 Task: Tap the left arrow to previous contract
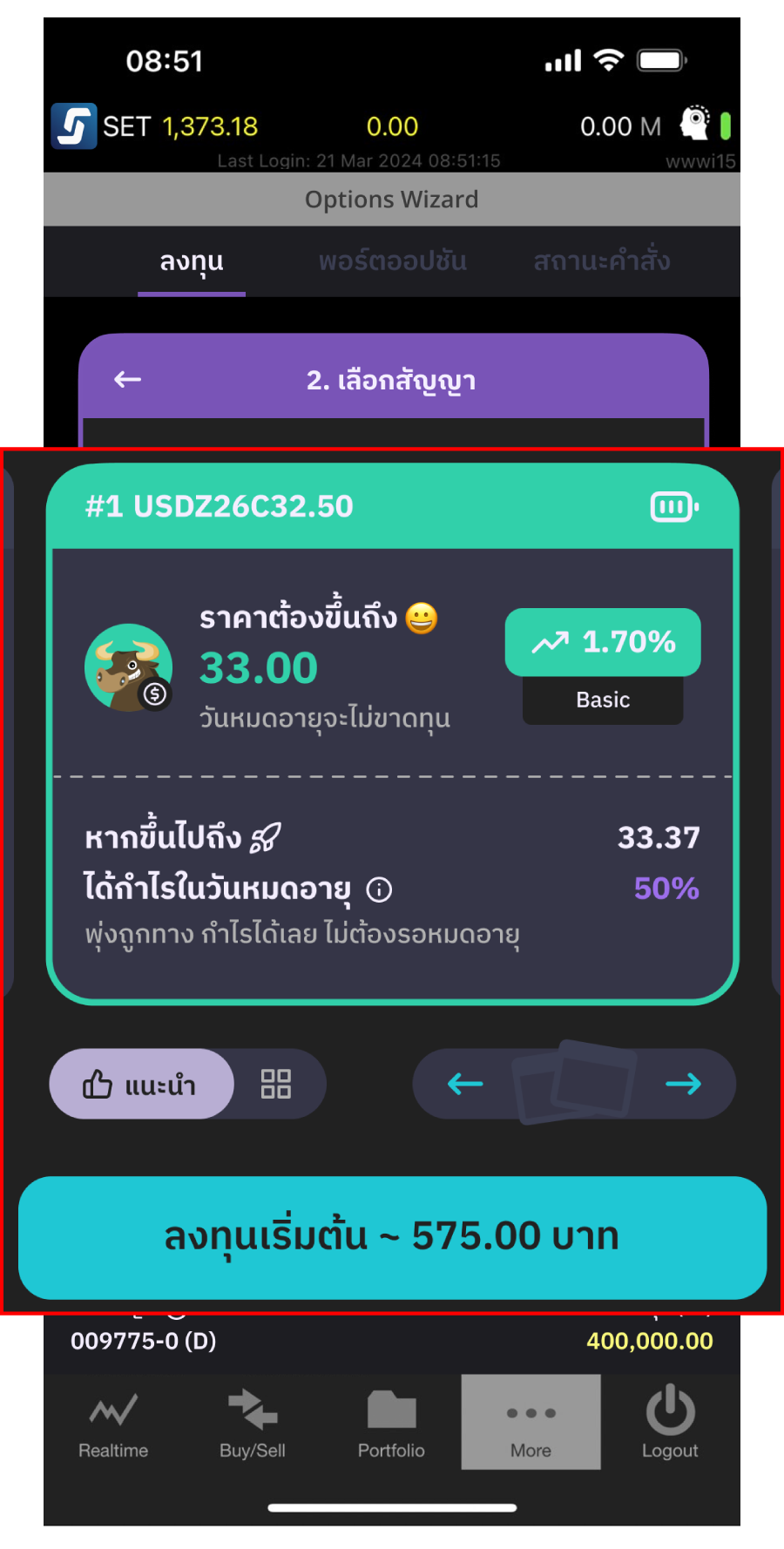pyautogui.click(x=464, y=1084)
